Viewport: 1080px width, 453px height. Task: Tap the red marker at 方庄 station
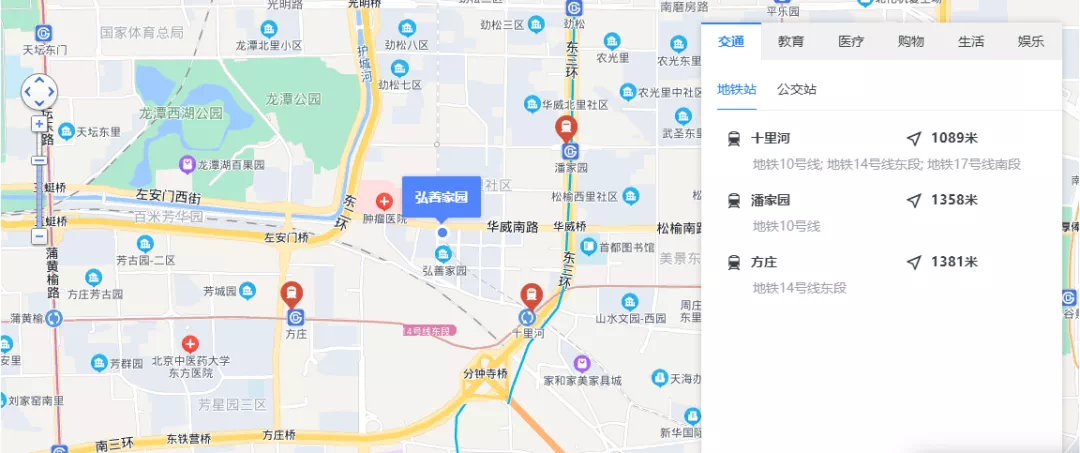(291, 294)
